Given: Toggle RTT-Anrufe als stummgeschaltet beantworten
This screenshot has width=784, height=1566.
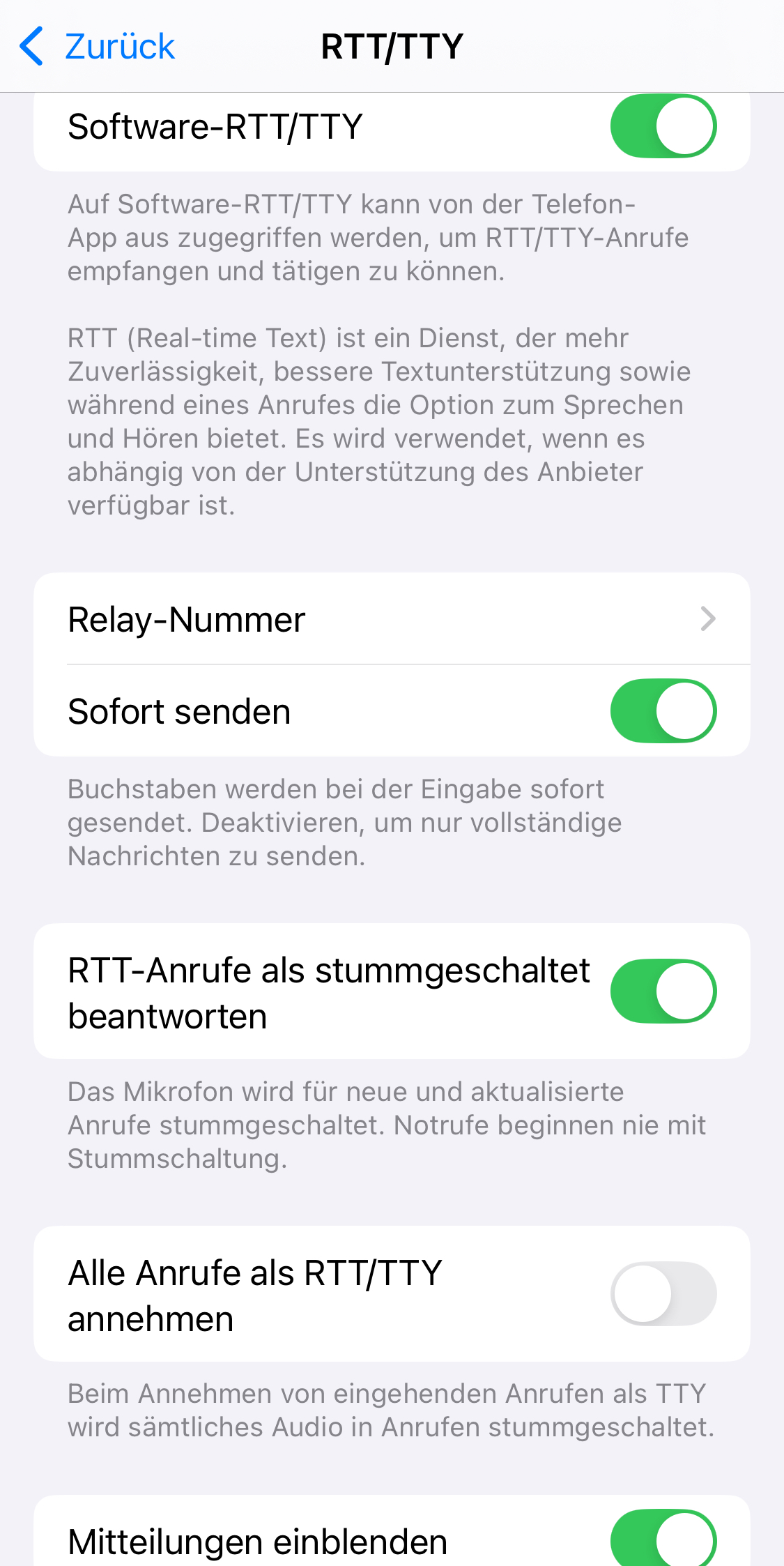Looking at the screenshot, I should pos(663,991).
